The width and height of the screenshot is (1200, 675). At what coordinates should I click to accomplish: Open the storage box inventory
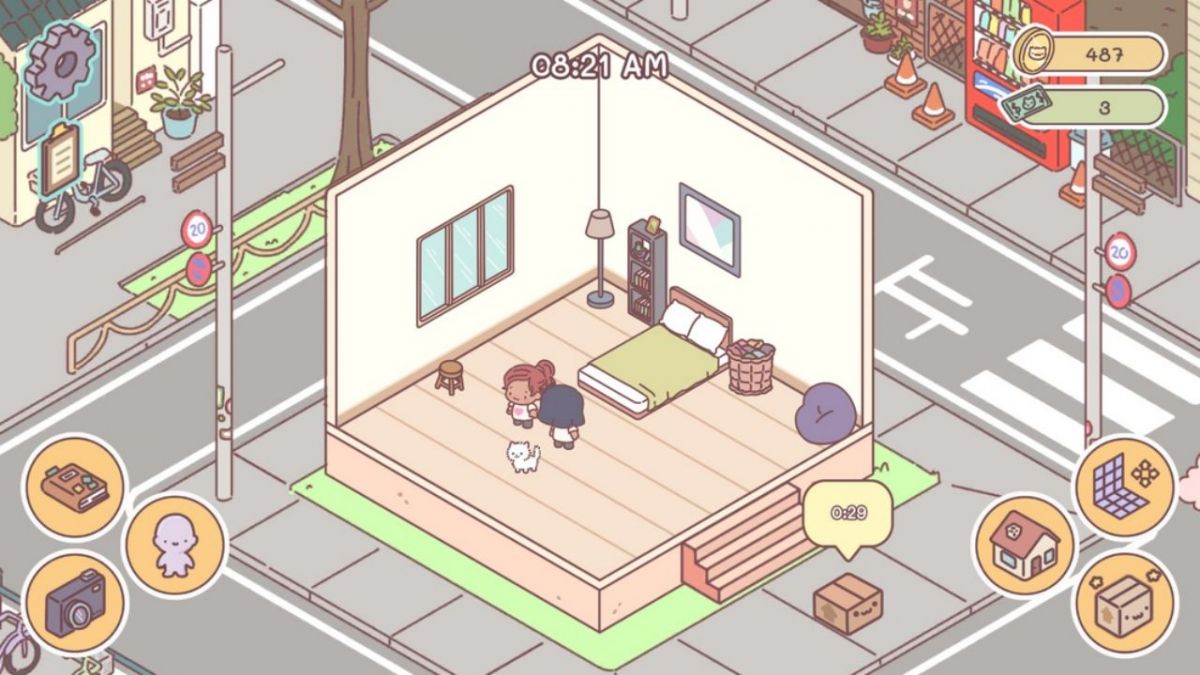(1125, 603)
